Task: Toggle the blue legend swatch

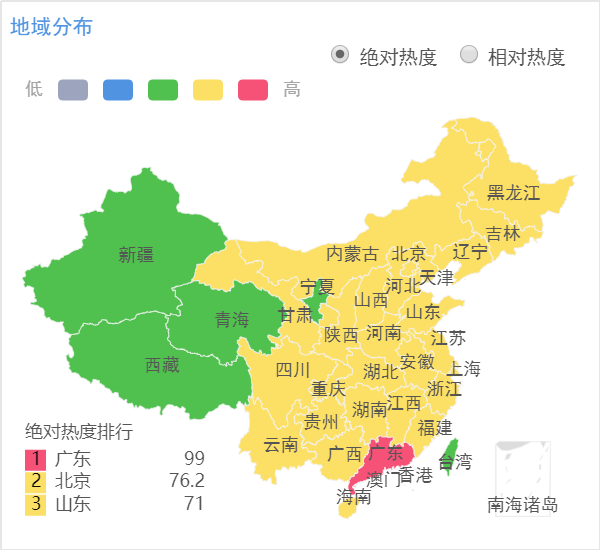Action: pos(118,90)
